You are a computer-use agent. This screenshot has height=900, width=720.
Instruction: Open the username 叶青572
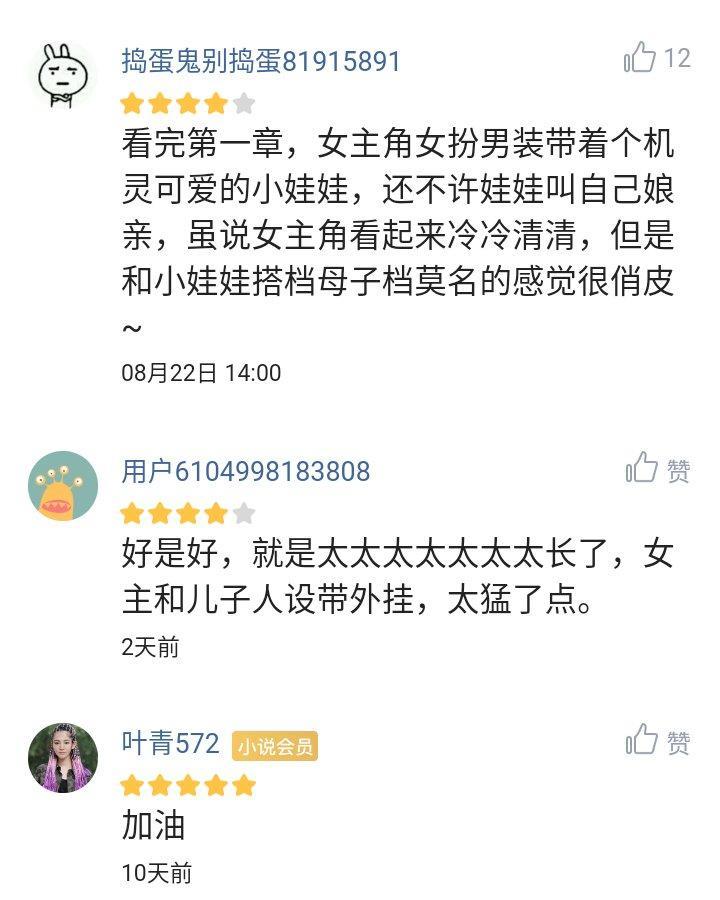click(x=170, y=744)
